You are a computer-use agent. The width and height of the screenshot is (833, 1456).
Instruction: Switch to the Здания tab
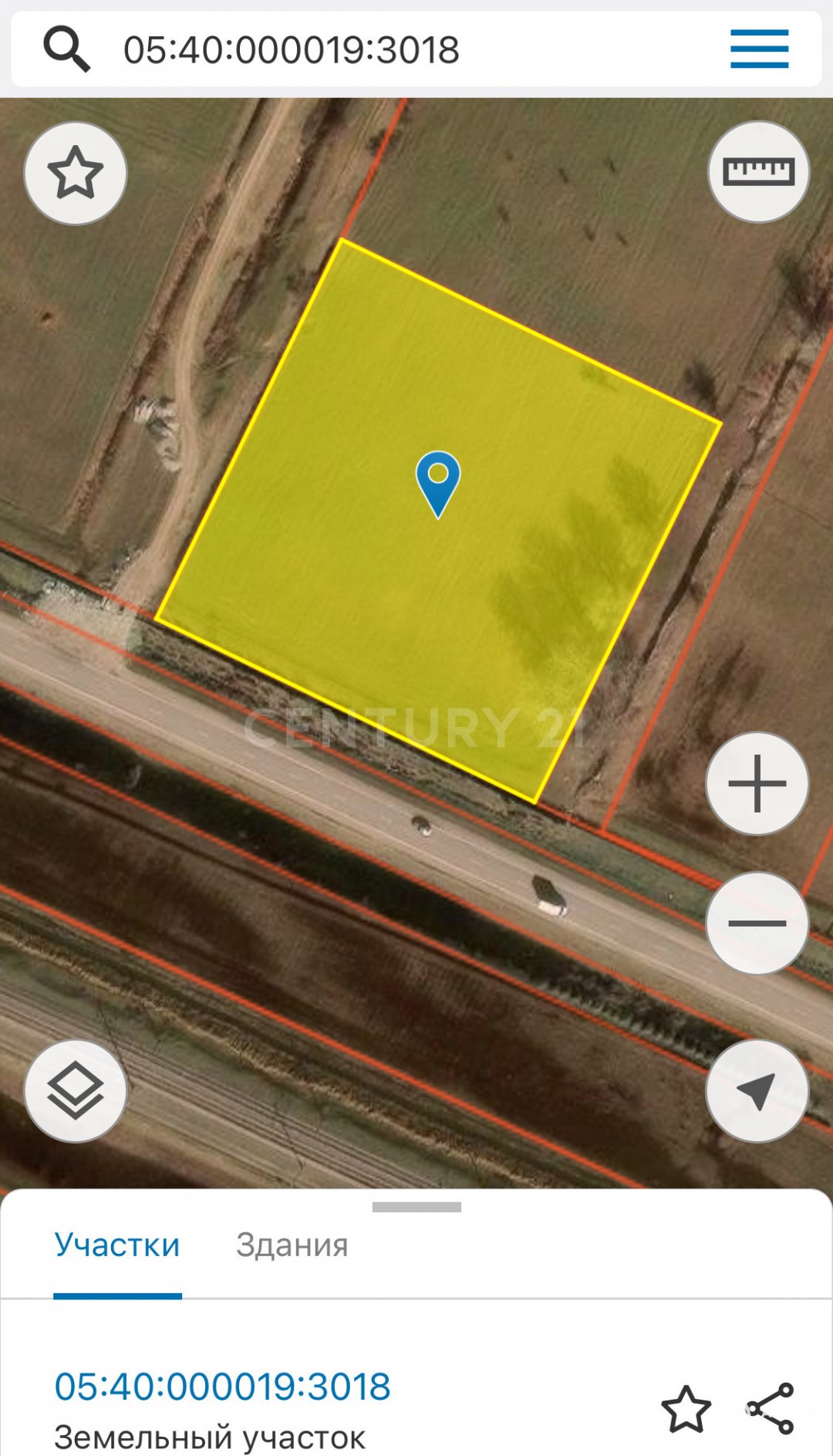click(292, 1245)
